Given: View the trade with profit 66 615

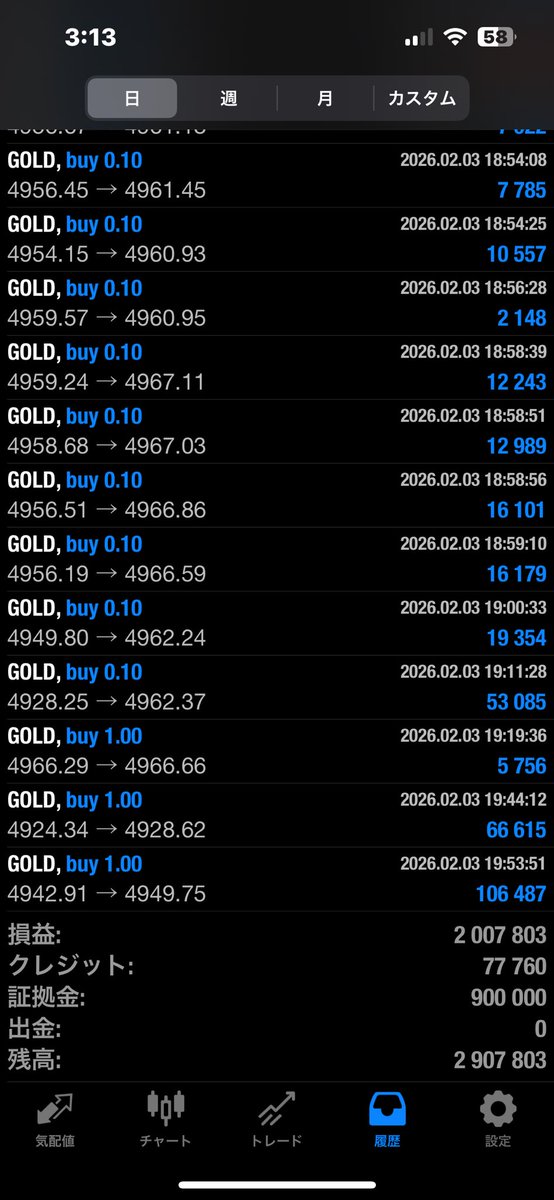Looking at the screenshot, I should tap(277, 815).
